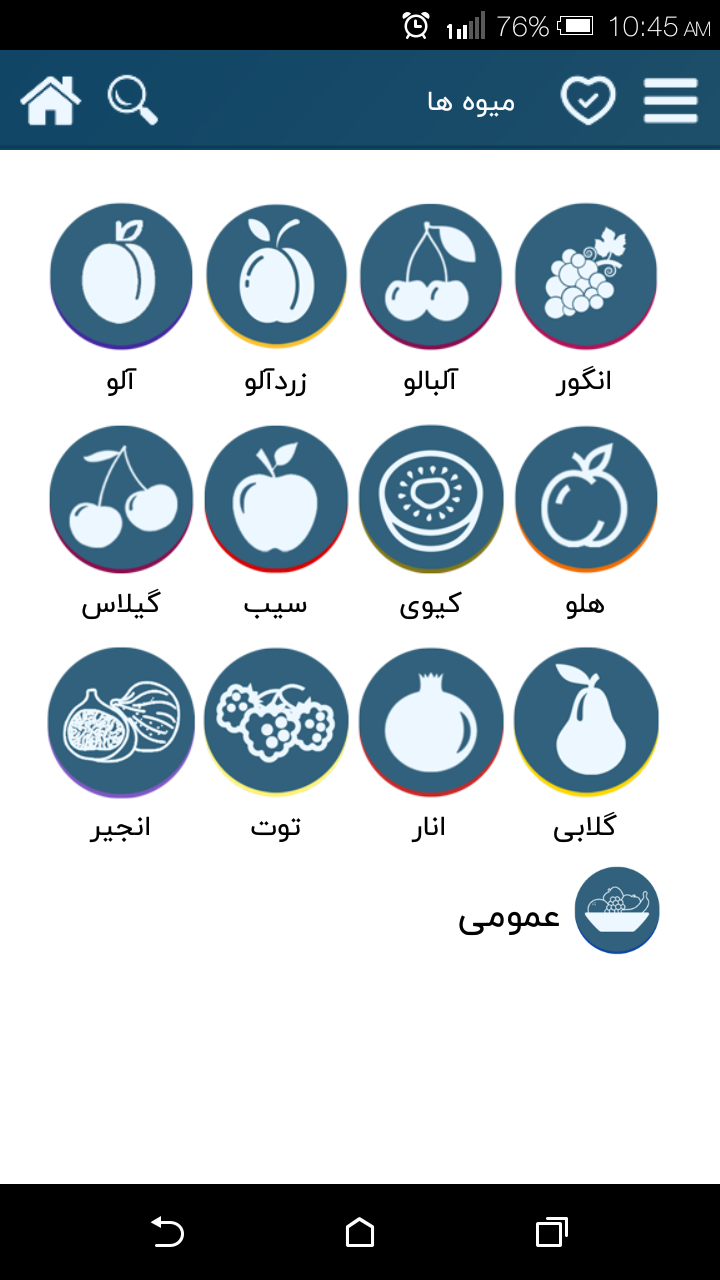Open the apricot category (زردآلو)
720x1280 pixels.
pos(277,275)
